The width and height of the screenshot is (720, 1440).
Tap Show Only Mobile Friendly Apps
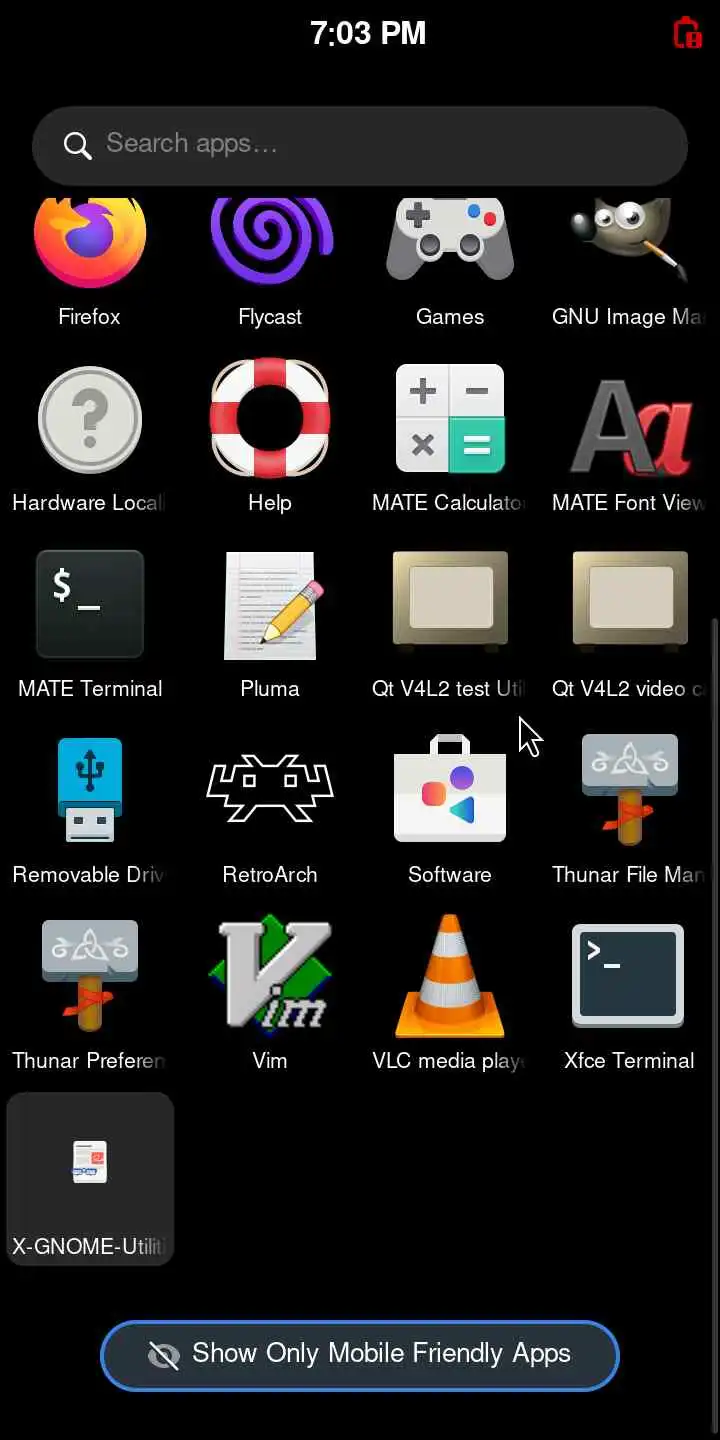coord(360,1355)
